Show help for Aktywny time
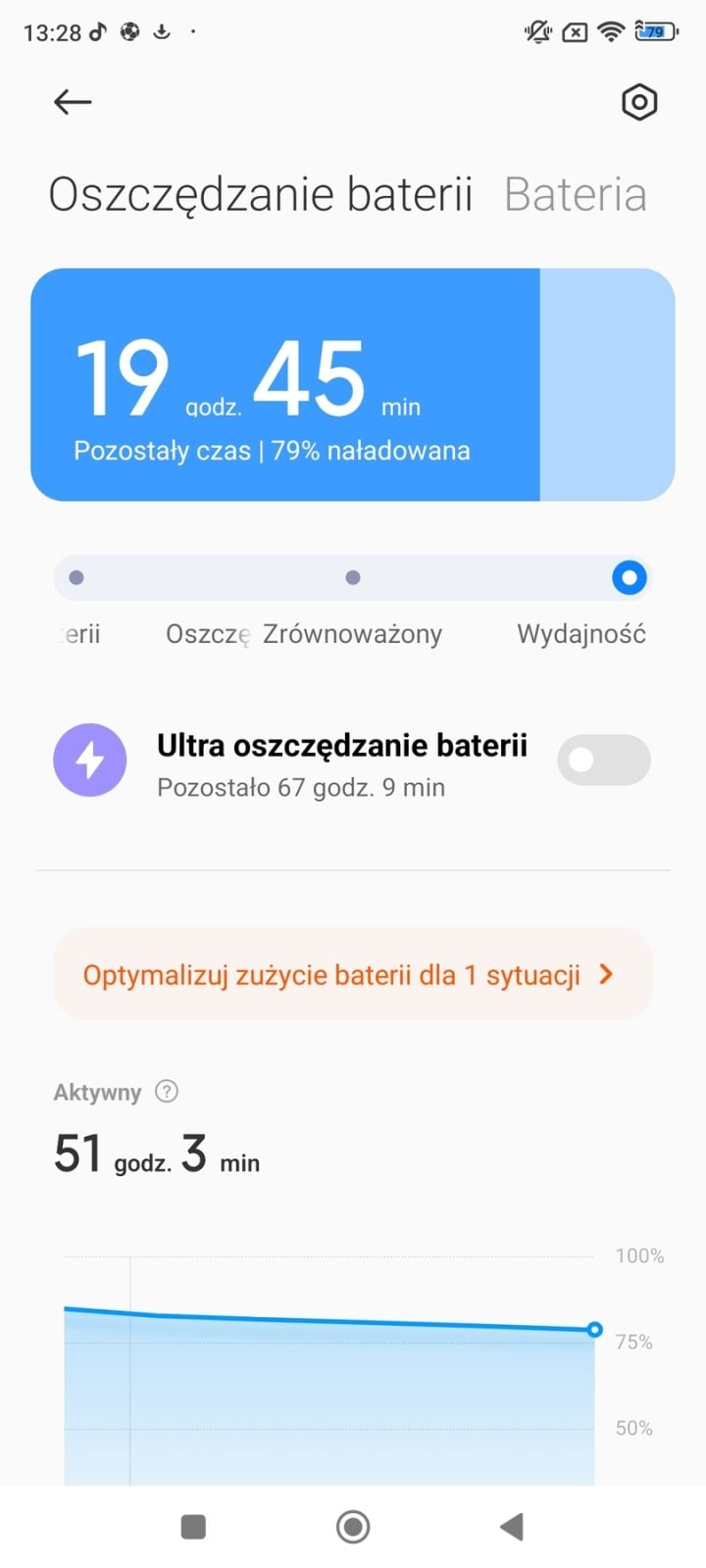Viewport: 706px width, 1568px height. [x=167, y=1092]
